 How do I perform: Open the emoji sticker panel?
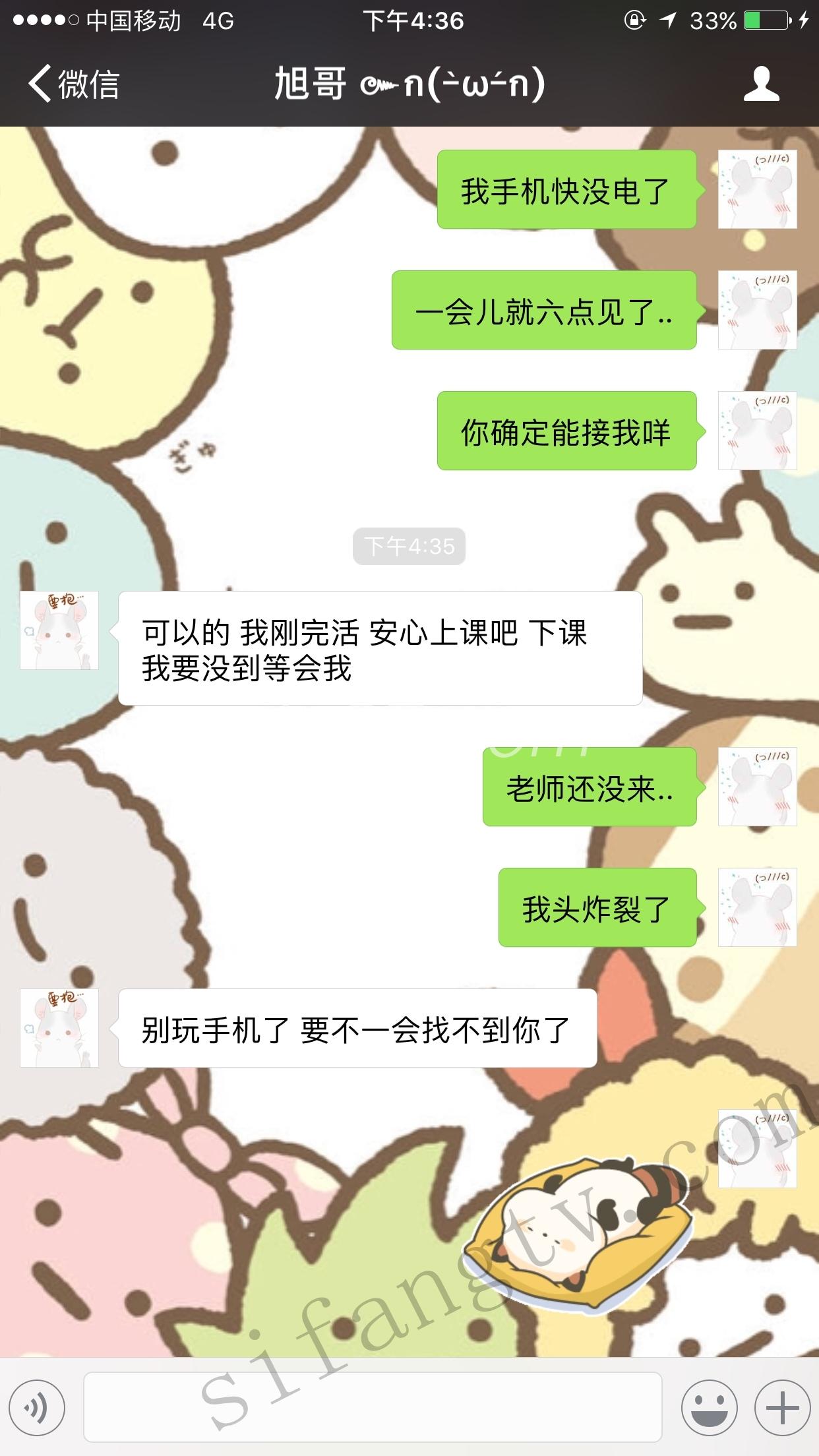(708, 1407)
